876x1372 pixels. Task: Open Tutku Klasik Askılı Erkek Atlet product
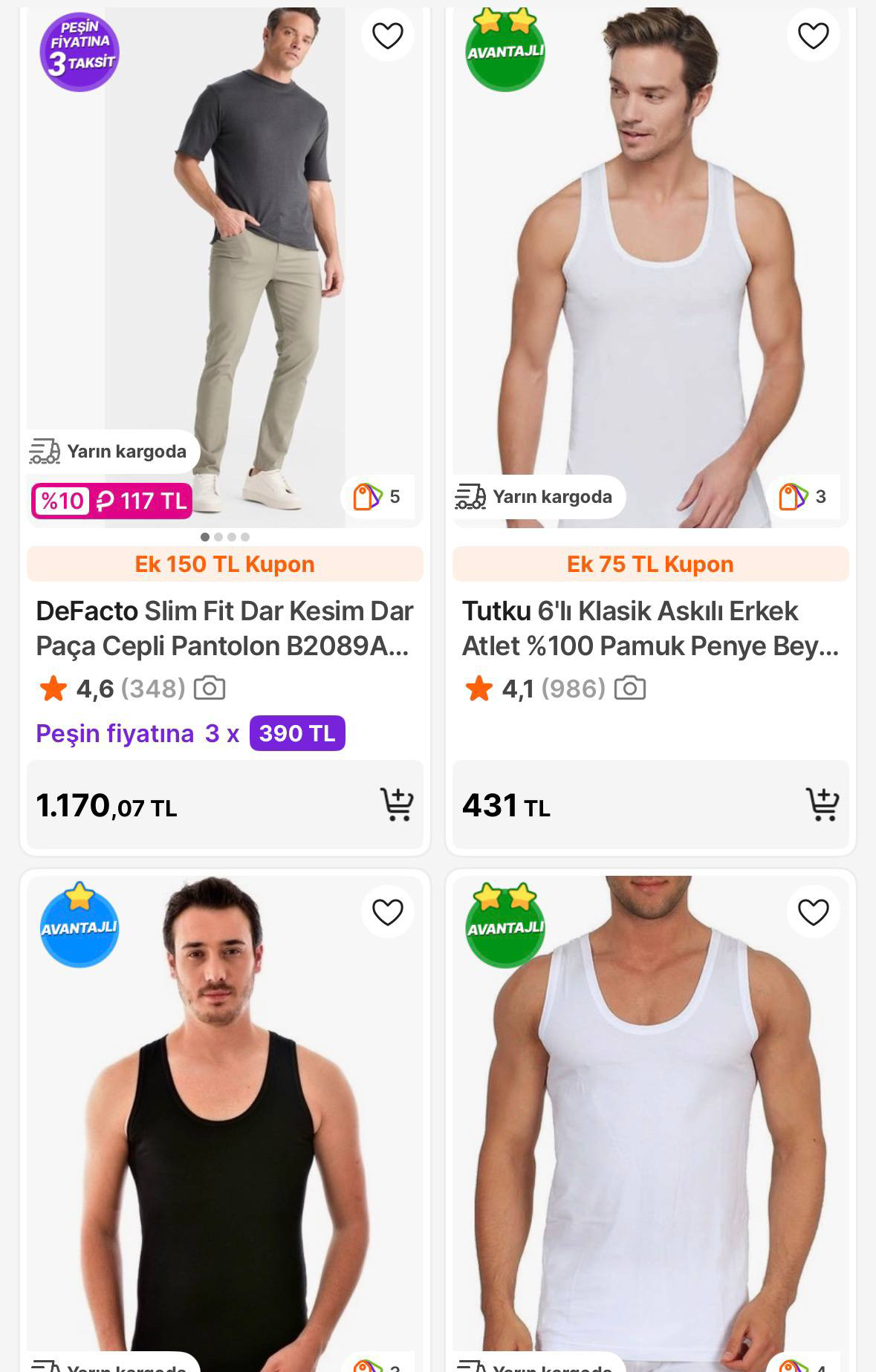[x=650, y=628]
